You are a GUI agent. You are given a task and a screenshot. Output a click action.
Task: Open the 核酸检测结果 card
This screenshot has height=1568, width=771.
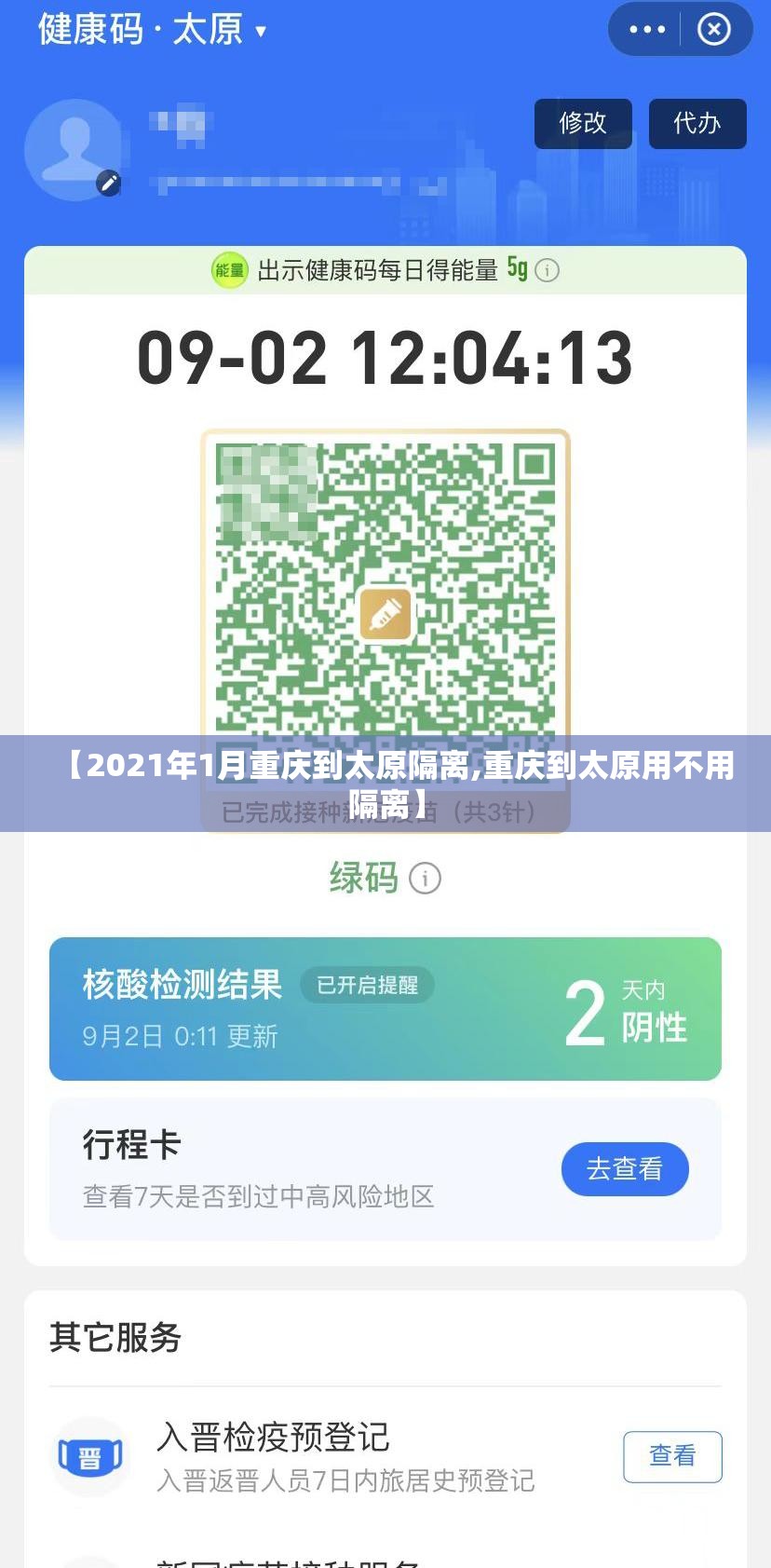[x=385, y=1009]
